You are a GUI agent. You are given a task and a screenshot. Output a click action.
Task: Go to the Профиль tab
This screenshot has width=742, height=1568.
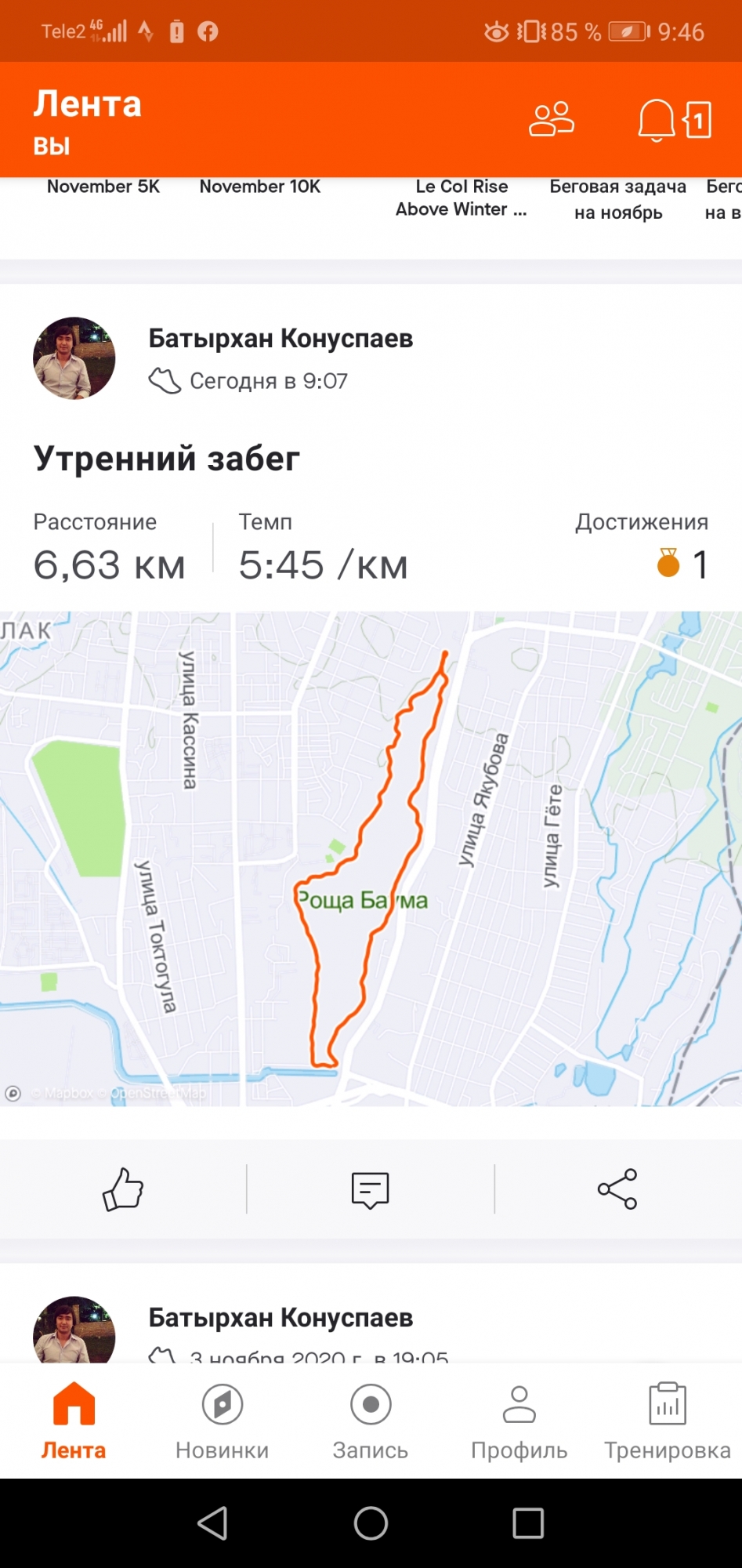click(519, 1421)
